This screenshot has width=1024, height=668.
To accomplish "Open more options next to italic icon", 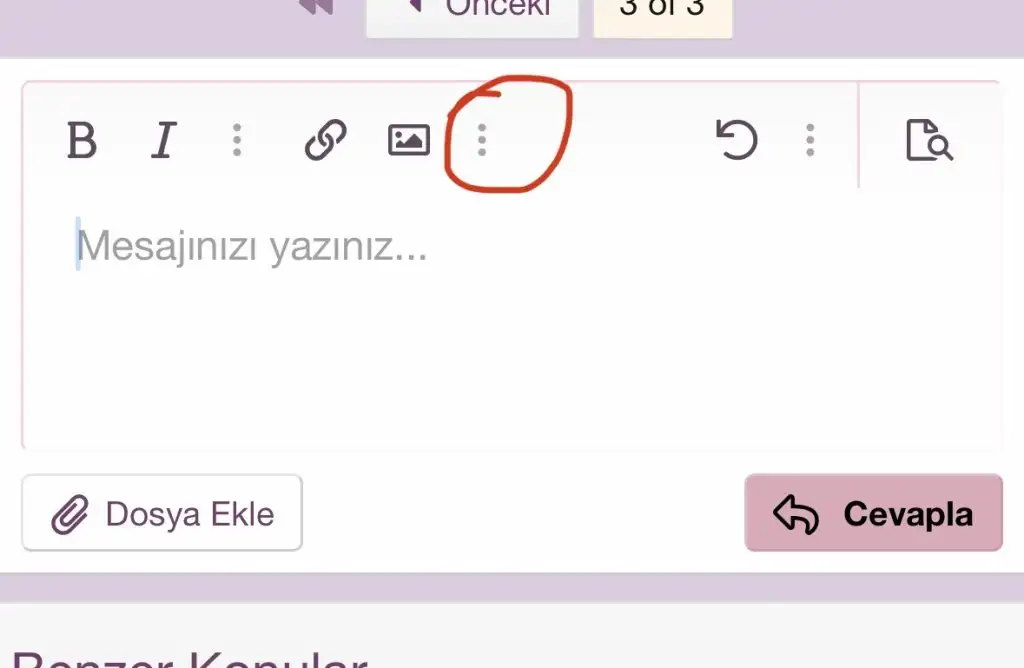I will [237, 140].
